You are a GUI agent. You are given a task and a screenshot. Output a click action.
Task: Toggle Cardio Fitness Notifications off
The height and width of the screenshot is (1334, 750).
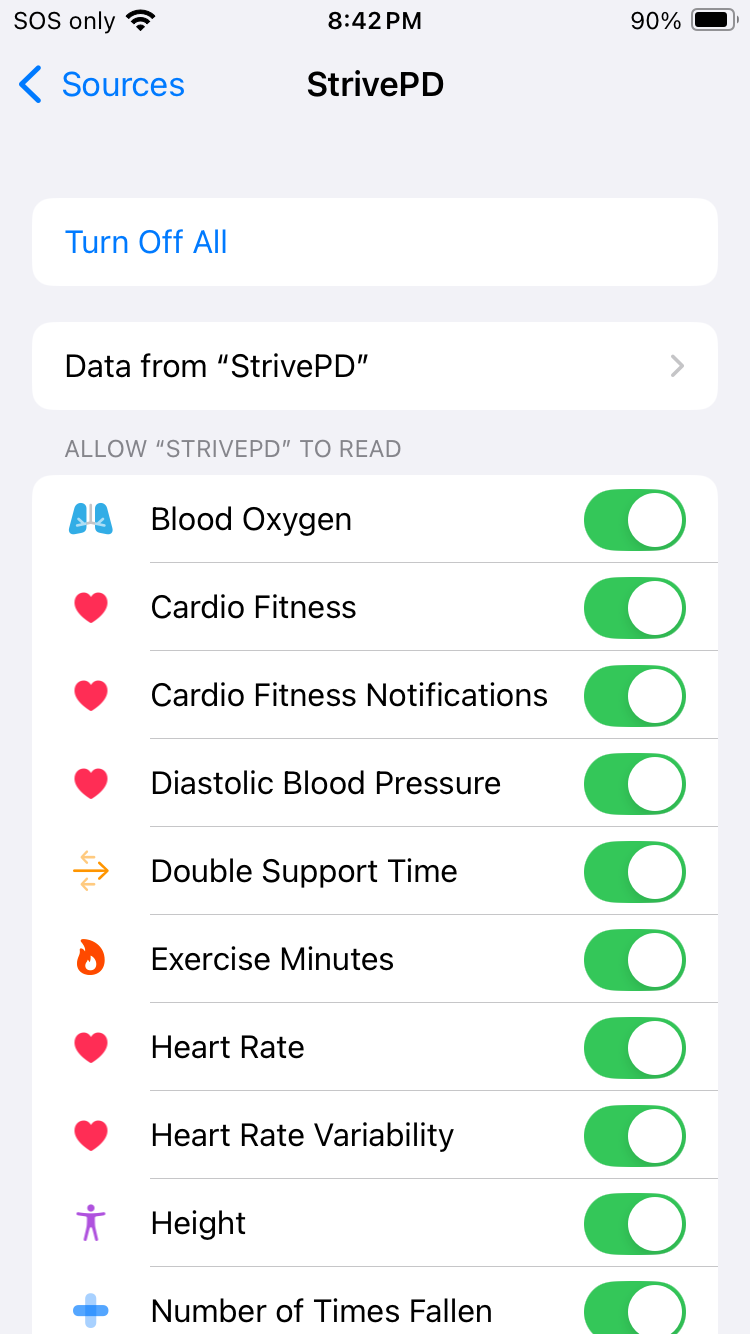(x=634, y=696)
